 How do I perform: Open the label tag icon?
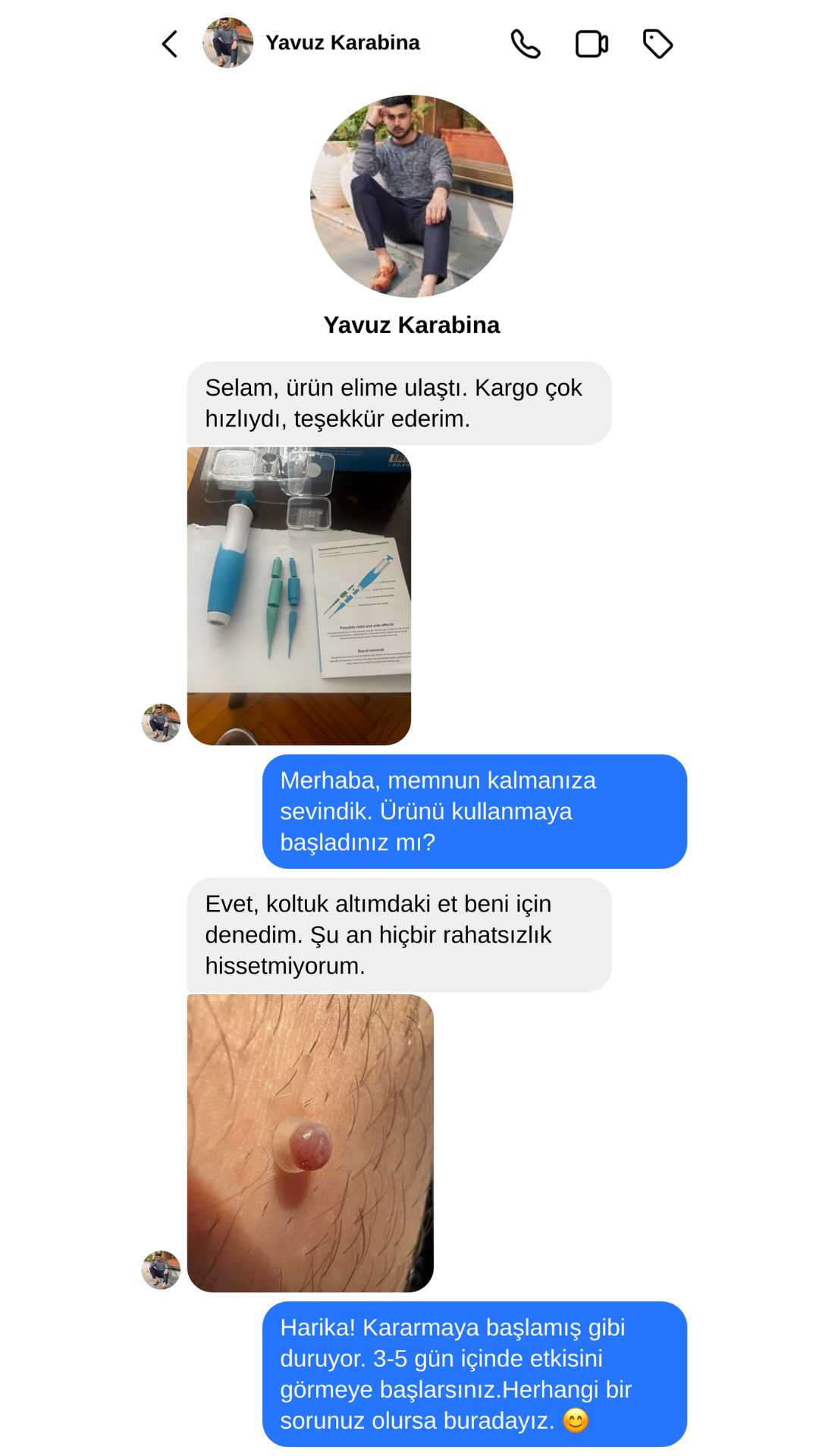tap(657, 44)
